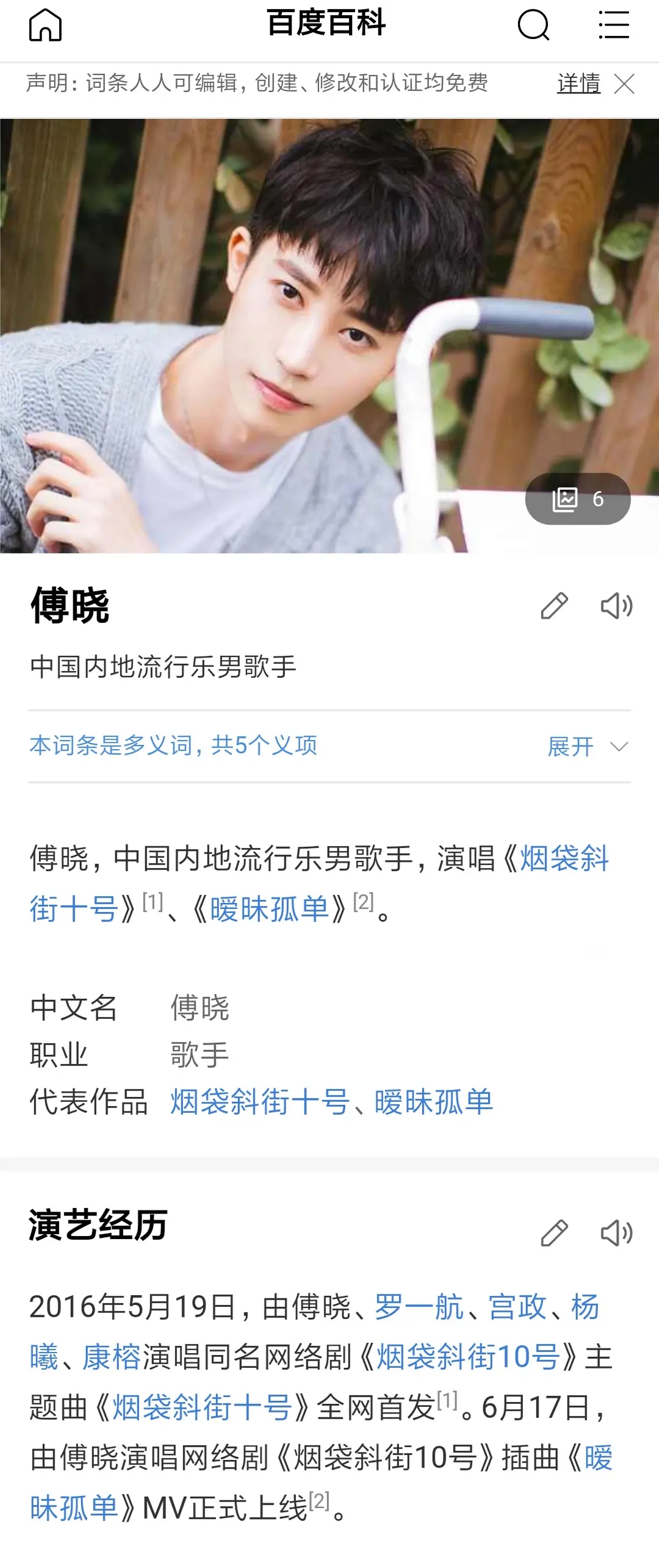Viewport: 659px width, 1568px height.
Task: Play audio reading beside the 傅晓 title
Action: click(616, 606)
